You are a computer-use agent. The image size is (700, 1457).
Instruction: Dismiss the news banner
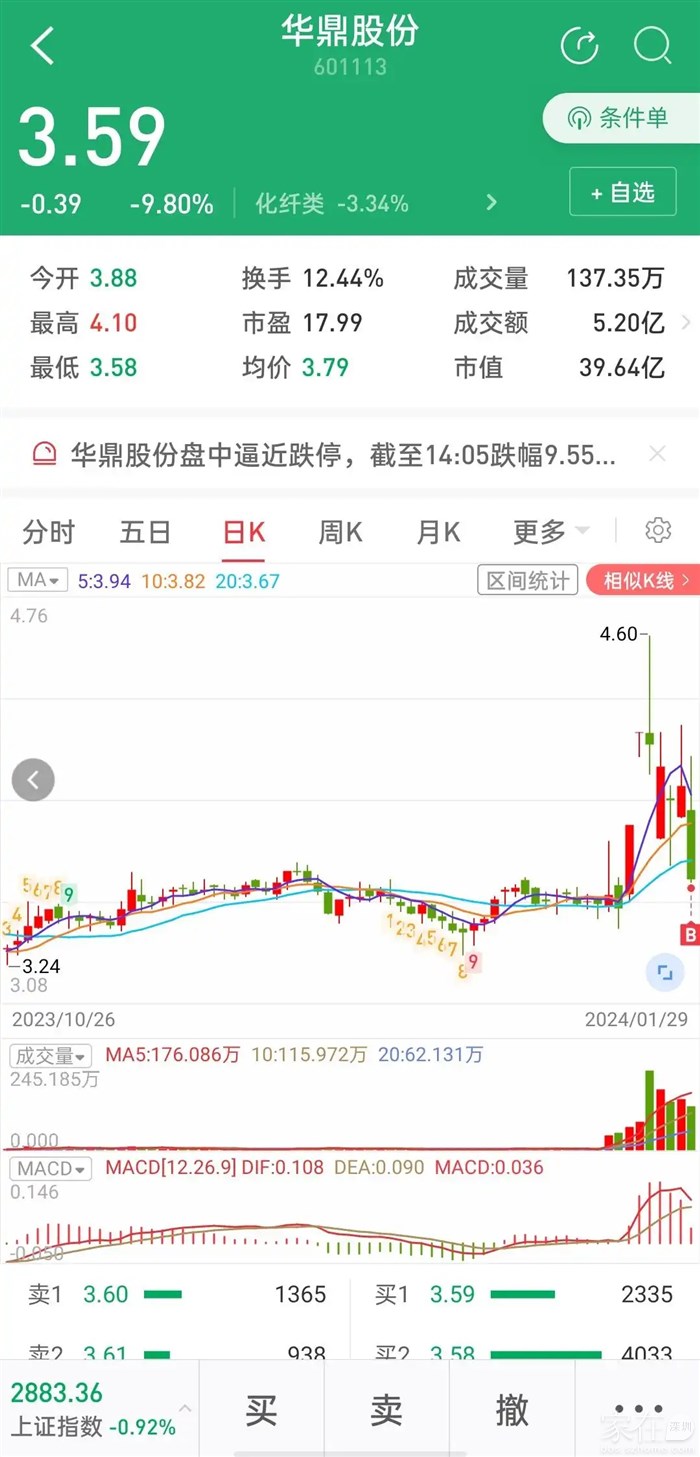pos(657,454)
